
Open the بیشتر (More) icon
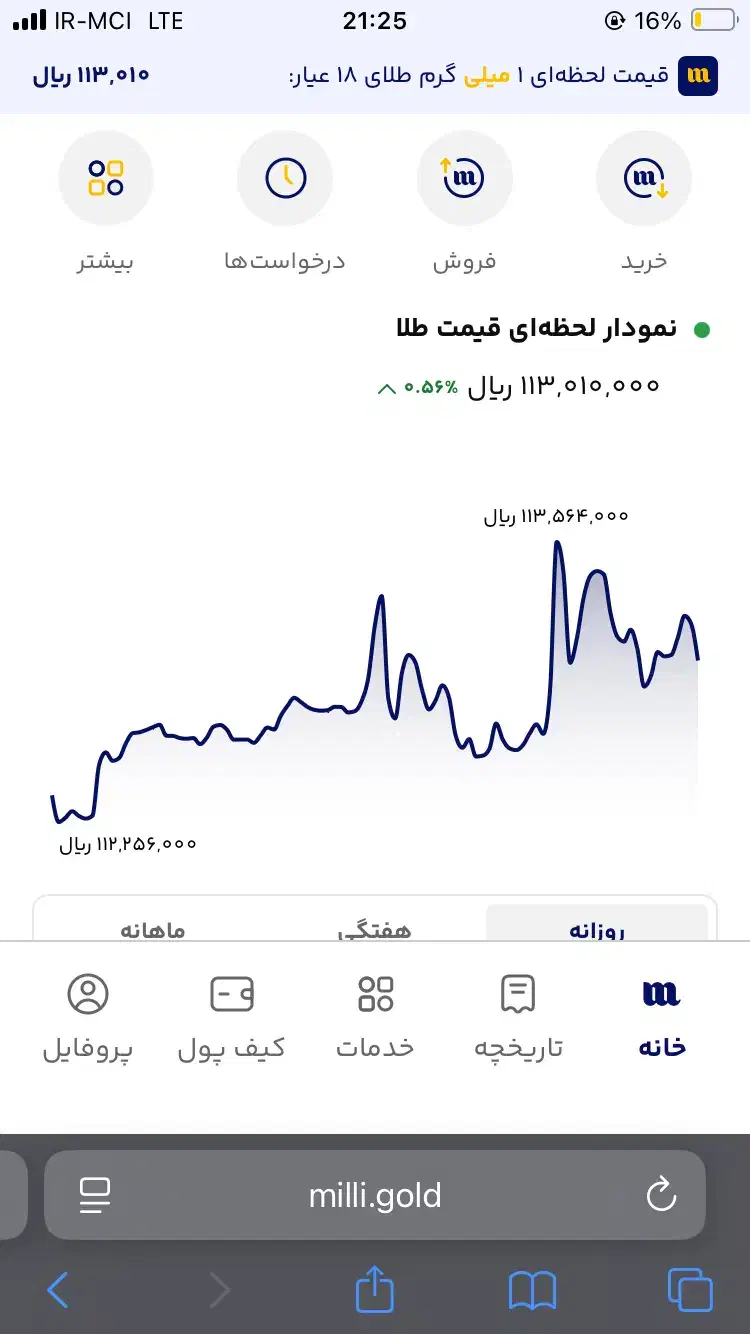(x=106, y=178)
